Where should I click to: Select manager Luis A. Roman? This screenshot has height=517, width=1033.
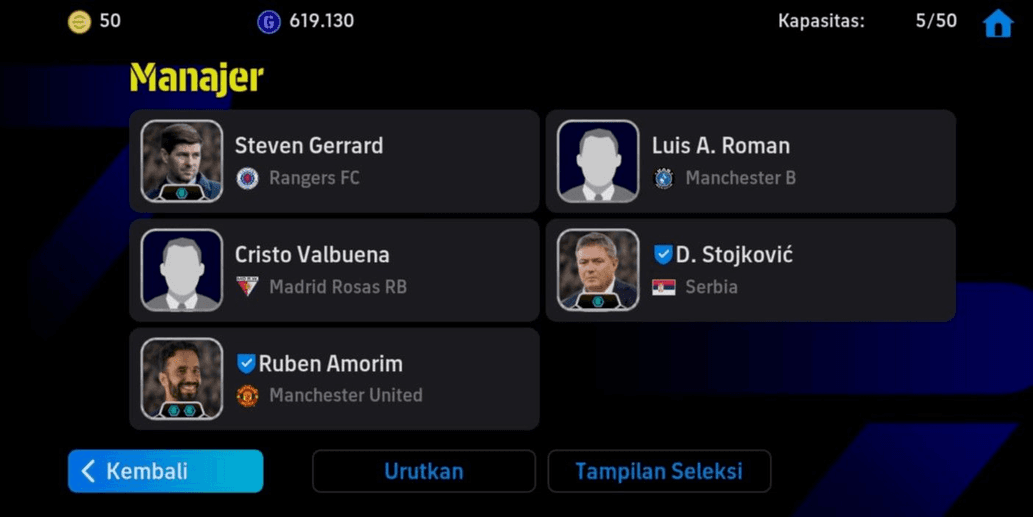point(750,161)
